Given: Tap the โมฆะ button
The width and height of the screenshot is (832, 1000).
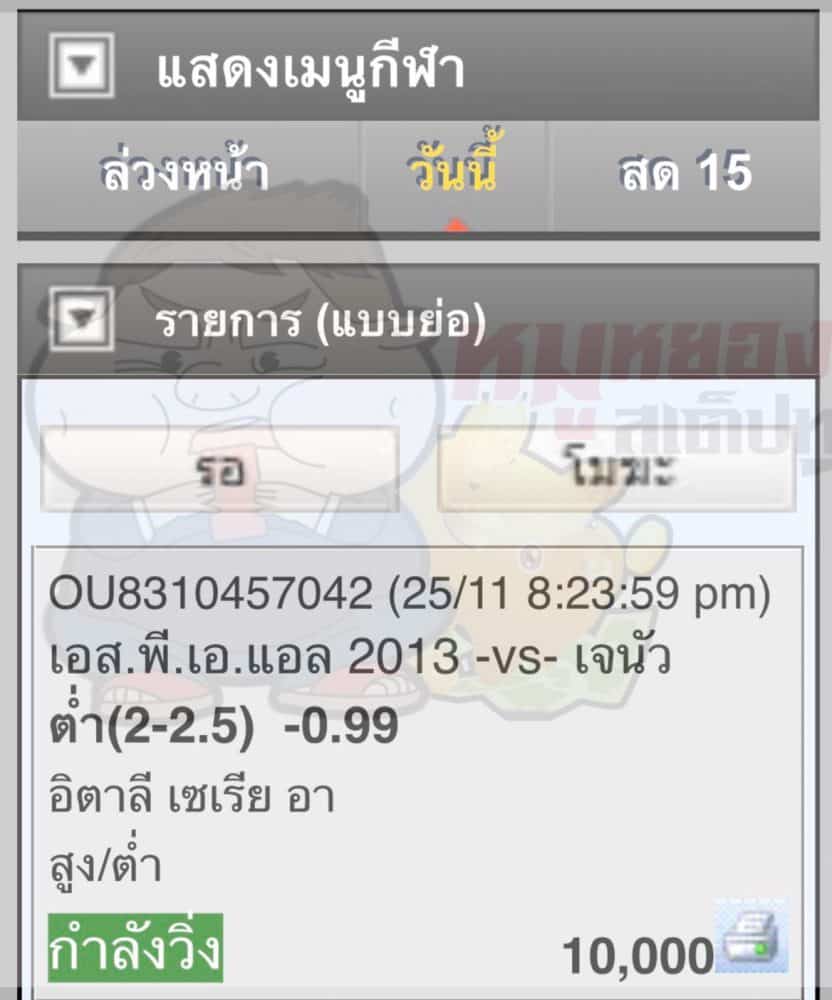Looking at the screenshot, I should (x=617, y=469).
